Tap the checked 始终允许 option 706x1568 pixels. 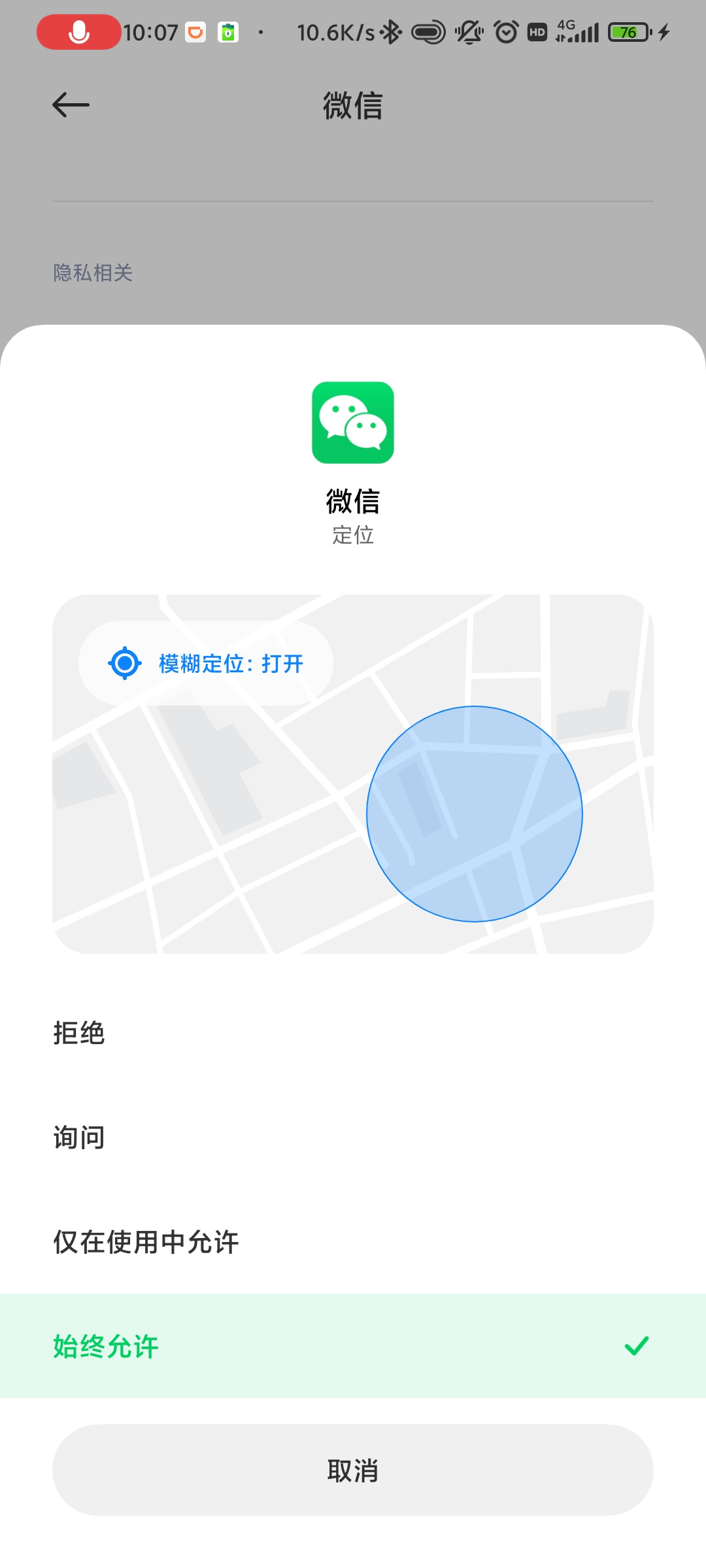coord(353,1346)
